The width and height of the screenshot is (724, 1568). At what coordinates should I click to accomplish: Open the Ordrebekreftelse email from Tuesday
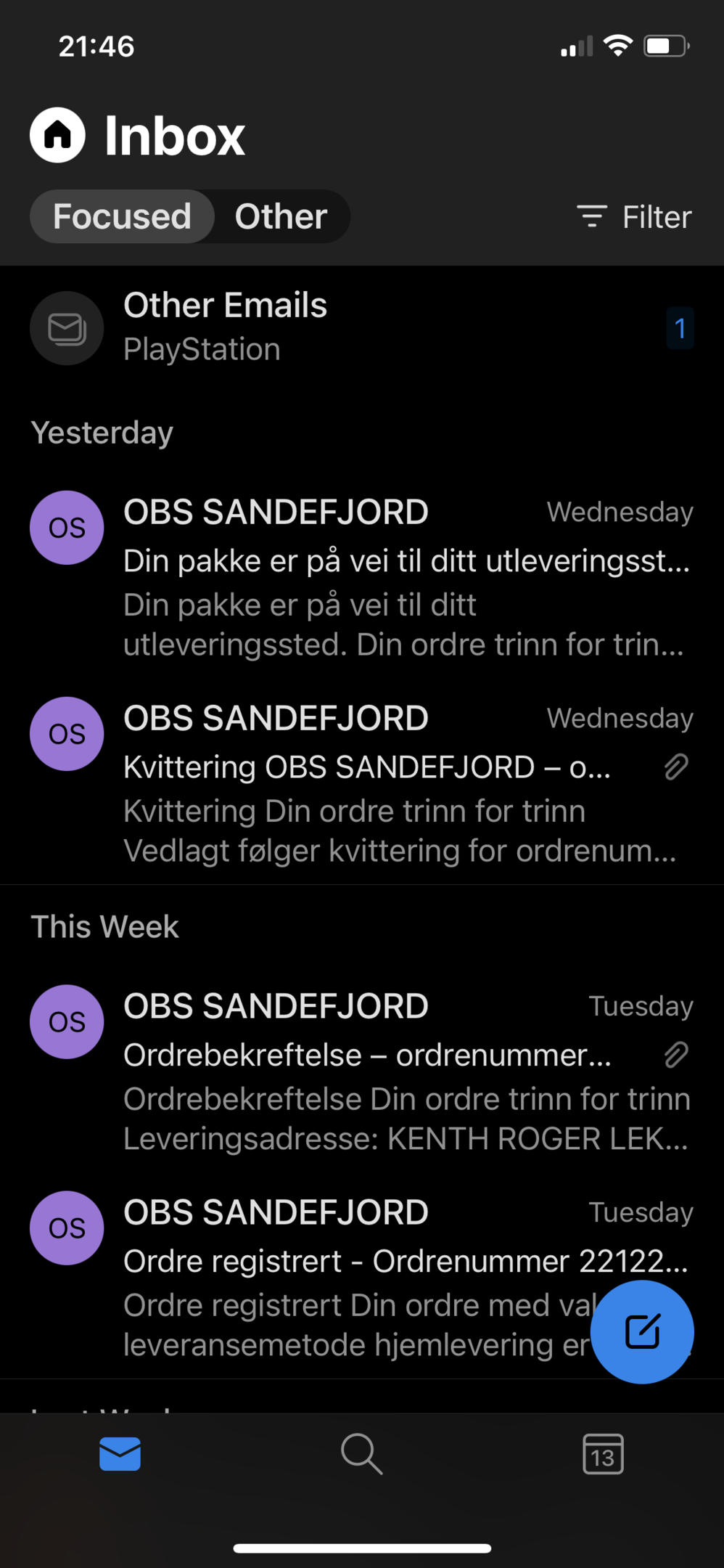(362, 1071)
